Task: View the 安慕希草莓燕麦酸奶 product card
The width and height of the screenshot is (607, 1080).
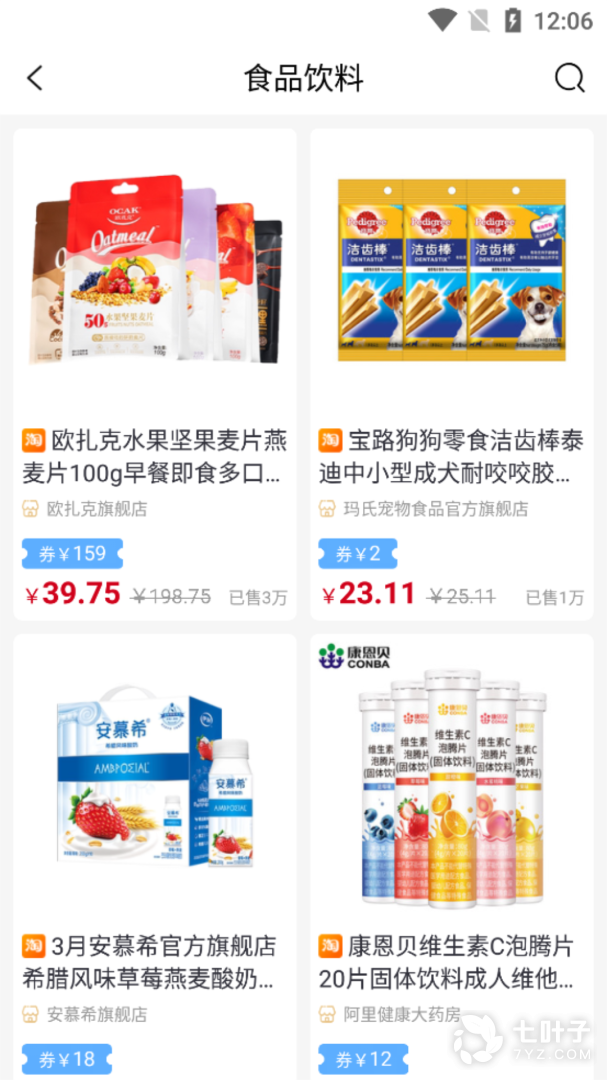Action: [155, 857]
